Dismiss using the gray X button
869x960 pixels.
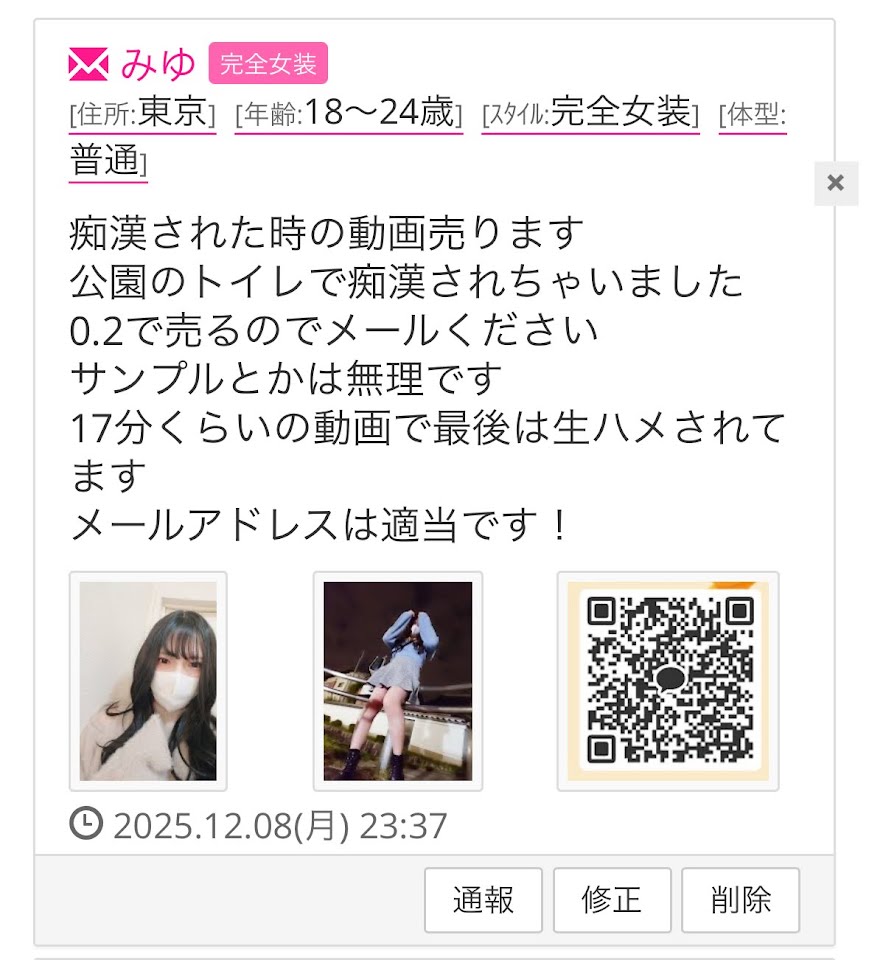[836, 183]
